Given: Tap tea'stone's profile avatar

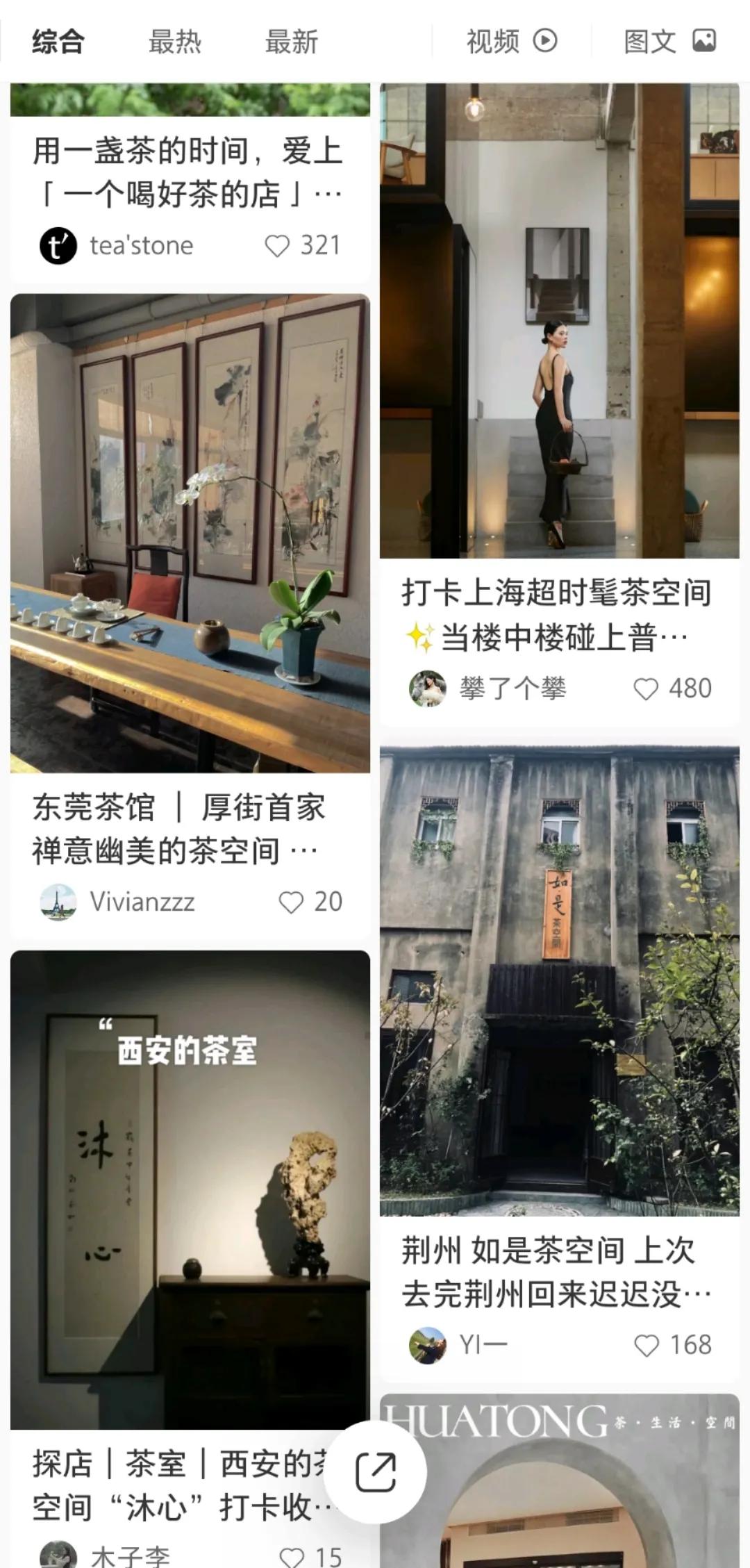Looking at the screenshot, I should (58, 245).
